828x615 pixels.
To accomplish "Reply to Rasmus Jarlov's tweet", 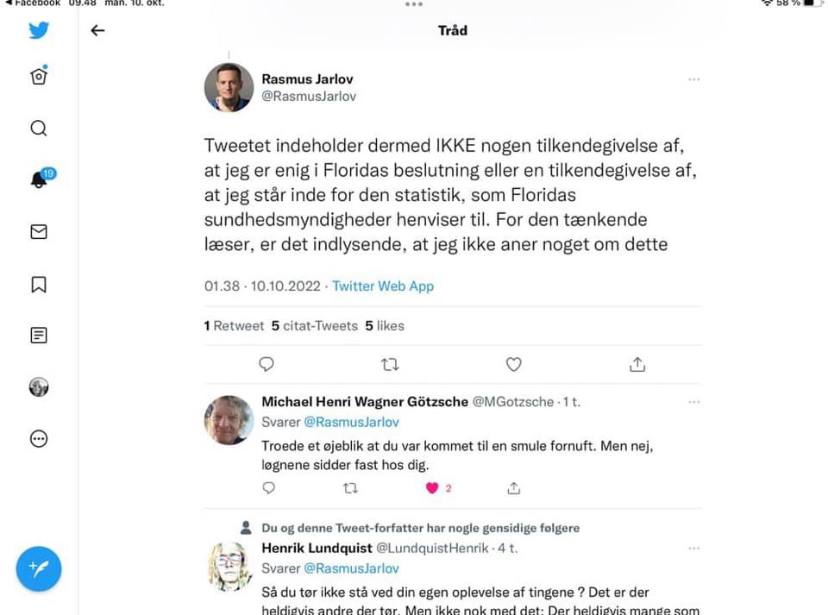I will pyautogui.click(x=266, y=364).
